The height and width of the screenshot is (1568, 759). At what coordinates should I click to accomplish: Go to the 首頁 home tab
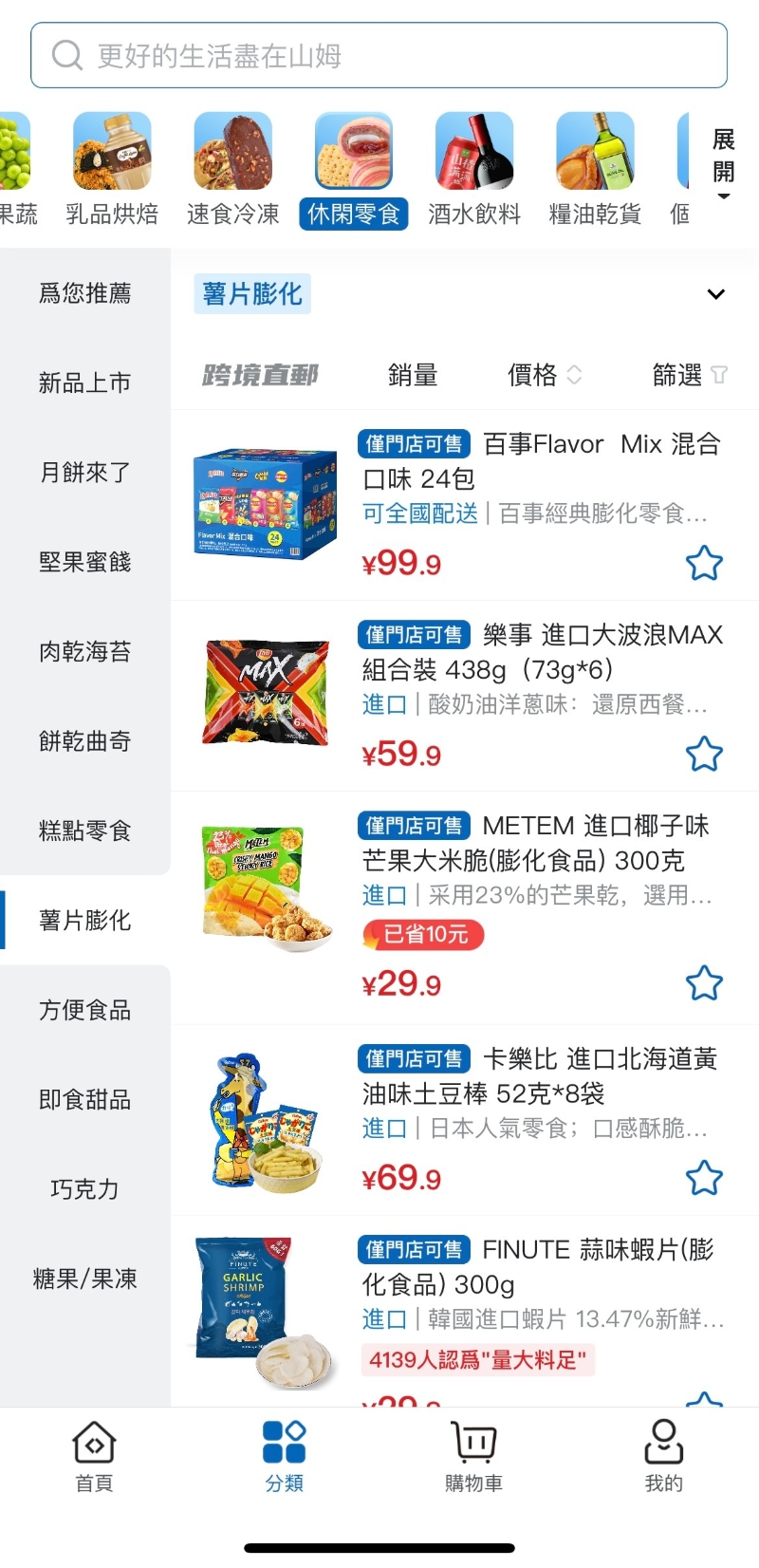click(x=94, y=1456)
